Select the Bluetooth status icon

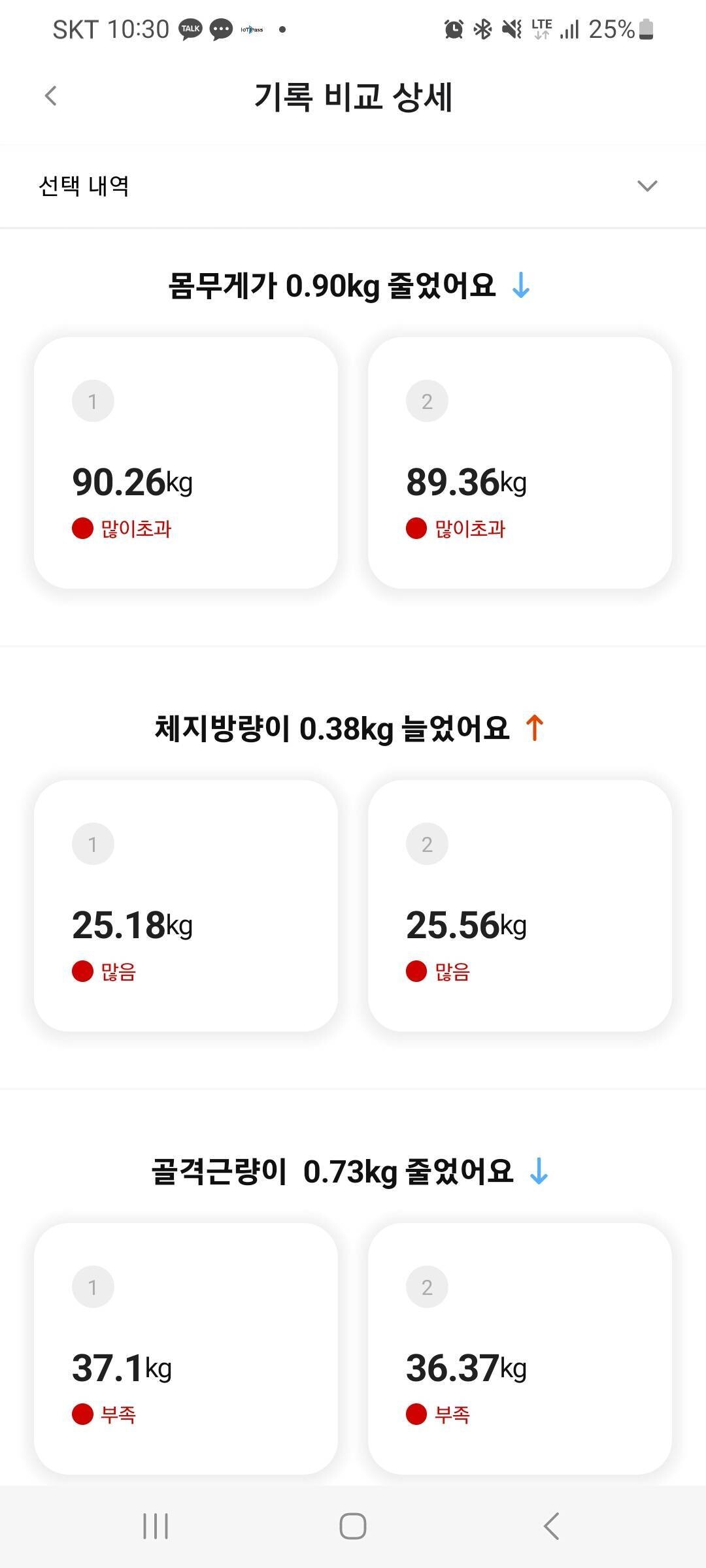pos(483,28)
